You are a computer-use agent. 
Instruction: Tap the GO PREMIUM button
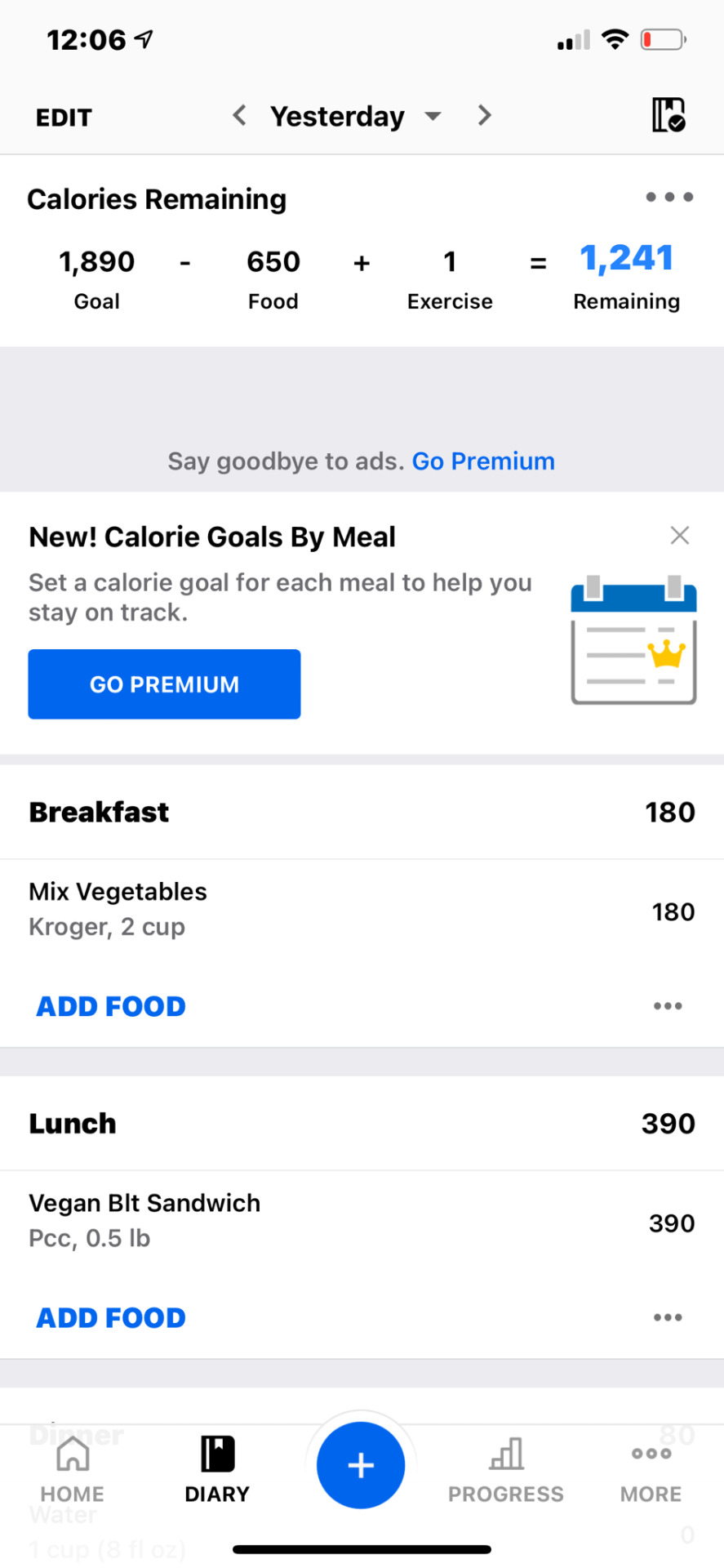164,684
